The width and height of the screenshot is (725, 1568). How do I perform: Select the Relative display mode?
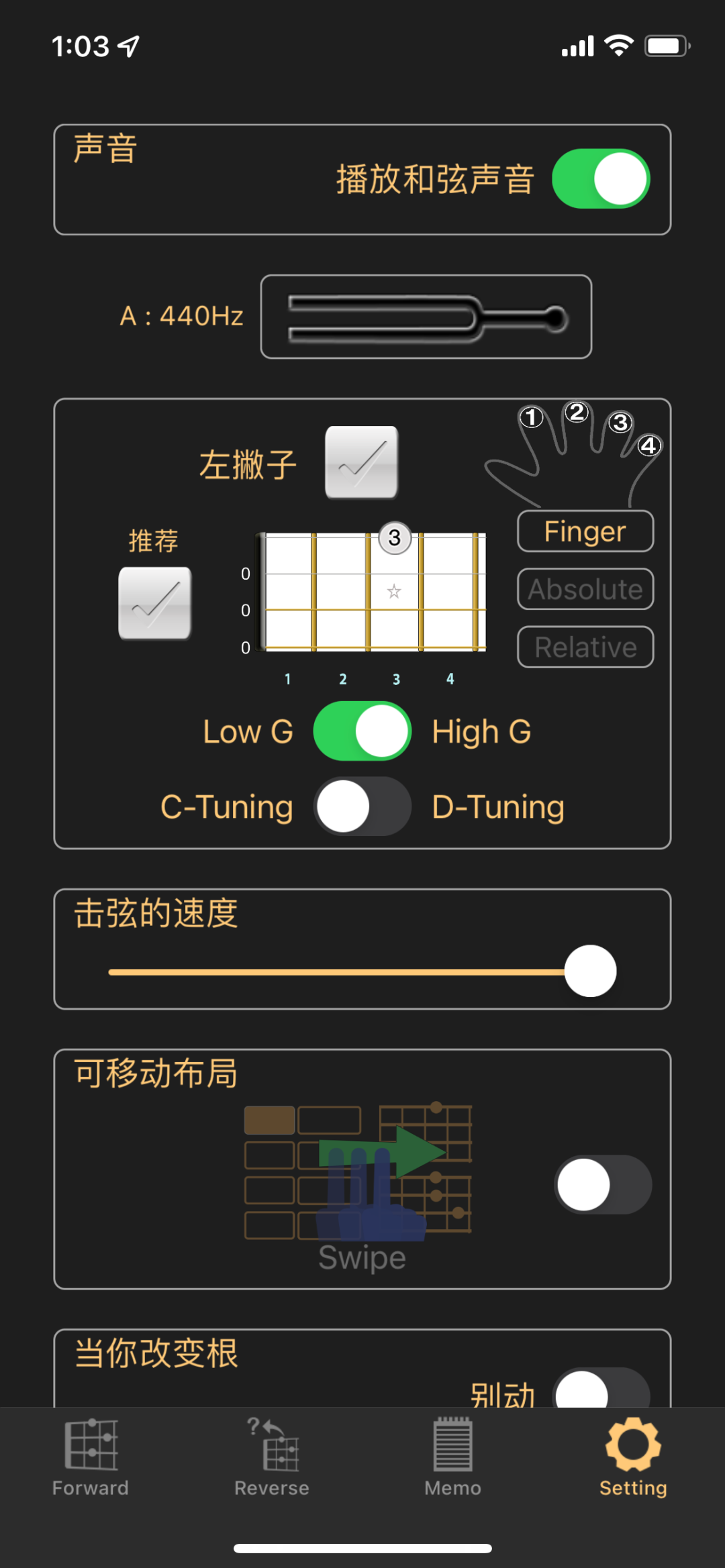point(585,647)
